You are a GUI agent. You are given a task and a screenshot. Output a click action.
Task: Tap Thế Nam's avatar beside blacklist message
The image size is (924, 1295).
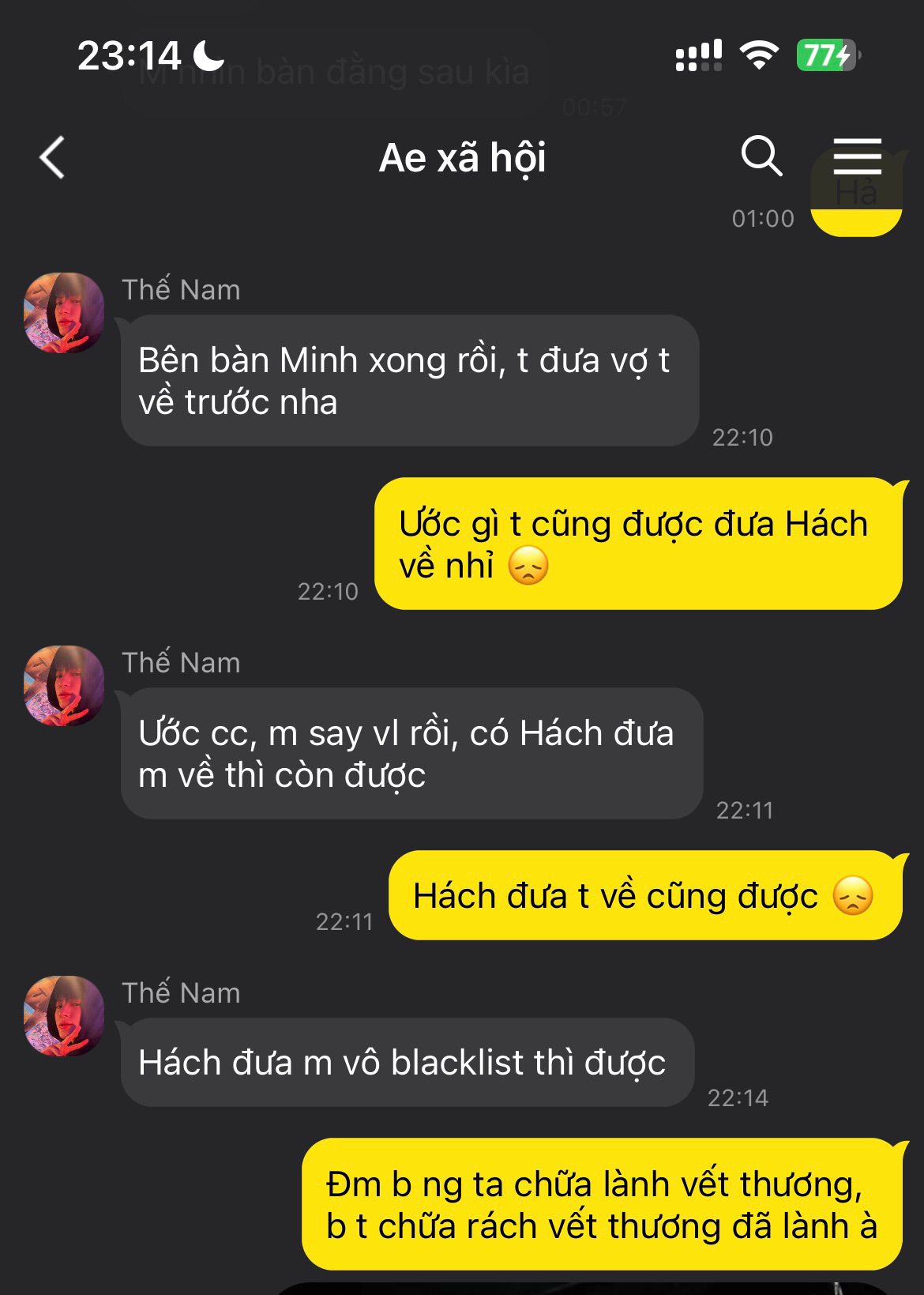(64, 1015)
